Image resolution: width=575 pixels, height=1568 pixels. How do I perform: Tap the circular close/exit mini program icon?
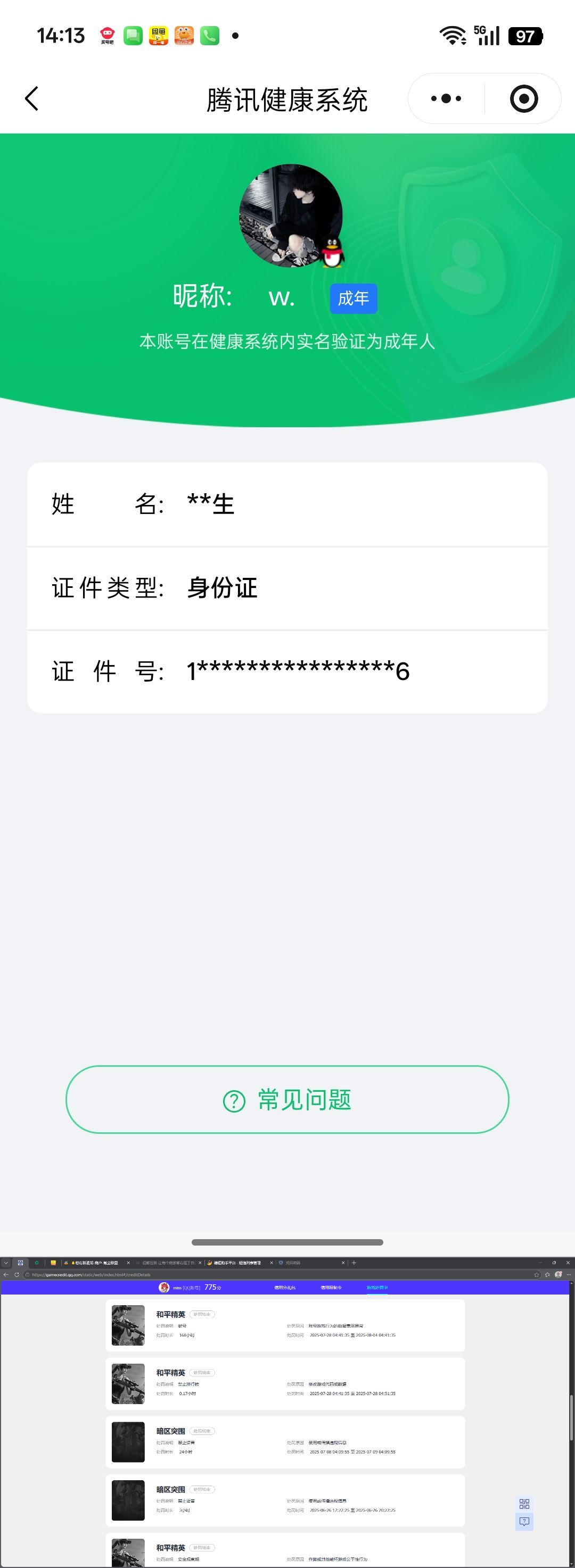click(524, 98)
